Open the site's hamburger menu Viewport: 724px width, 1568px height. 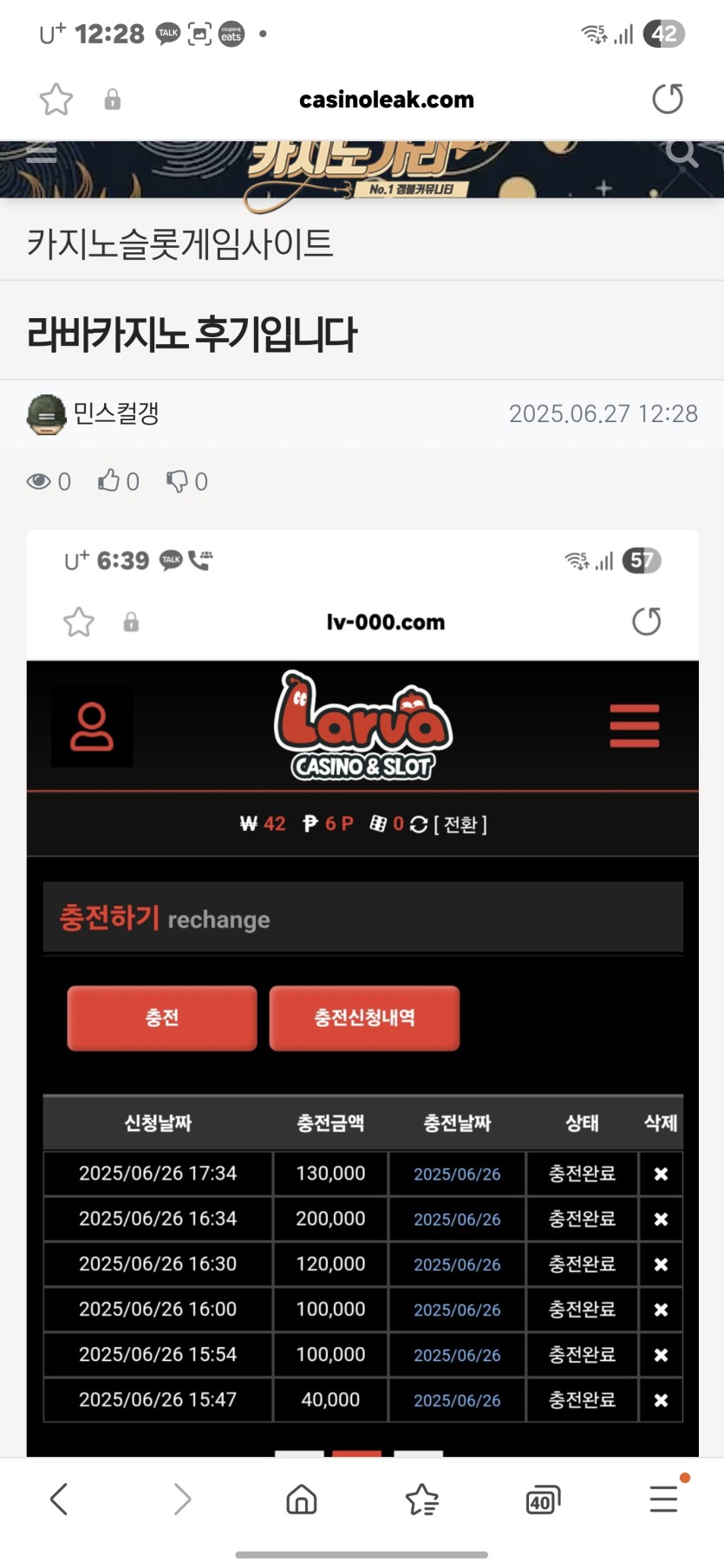pos(41,154)
